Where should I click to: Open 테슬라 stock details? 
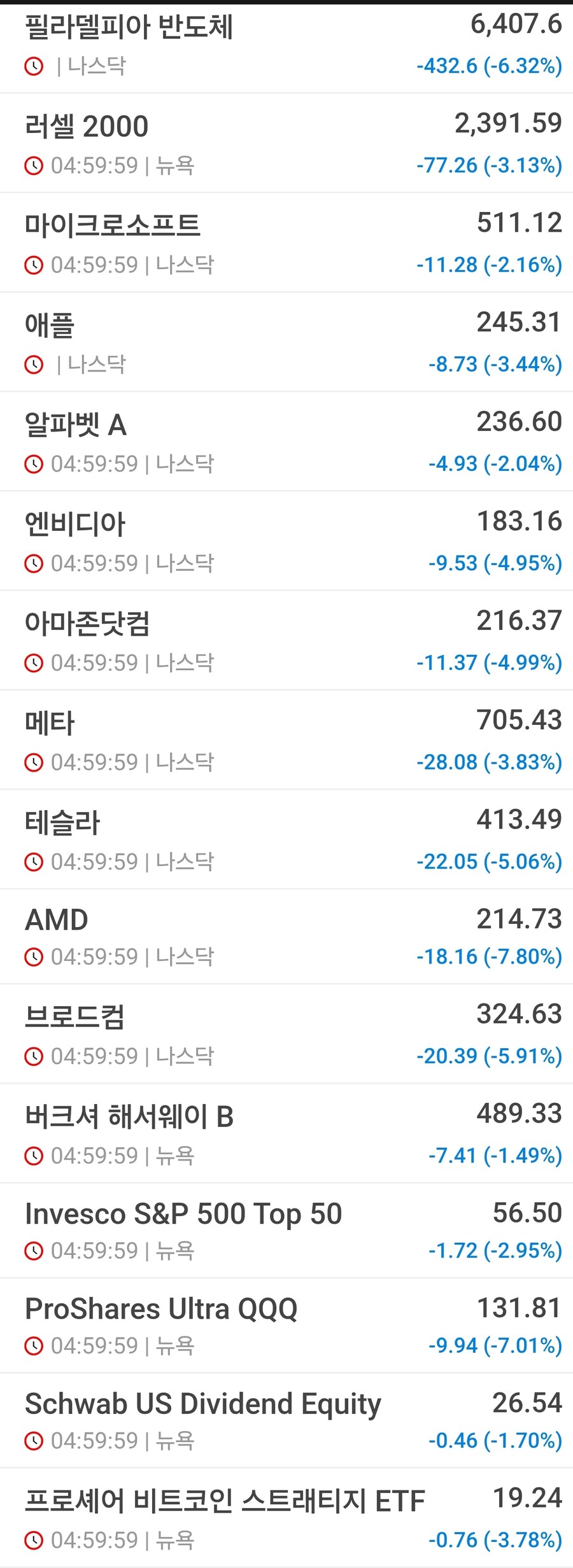286,840
